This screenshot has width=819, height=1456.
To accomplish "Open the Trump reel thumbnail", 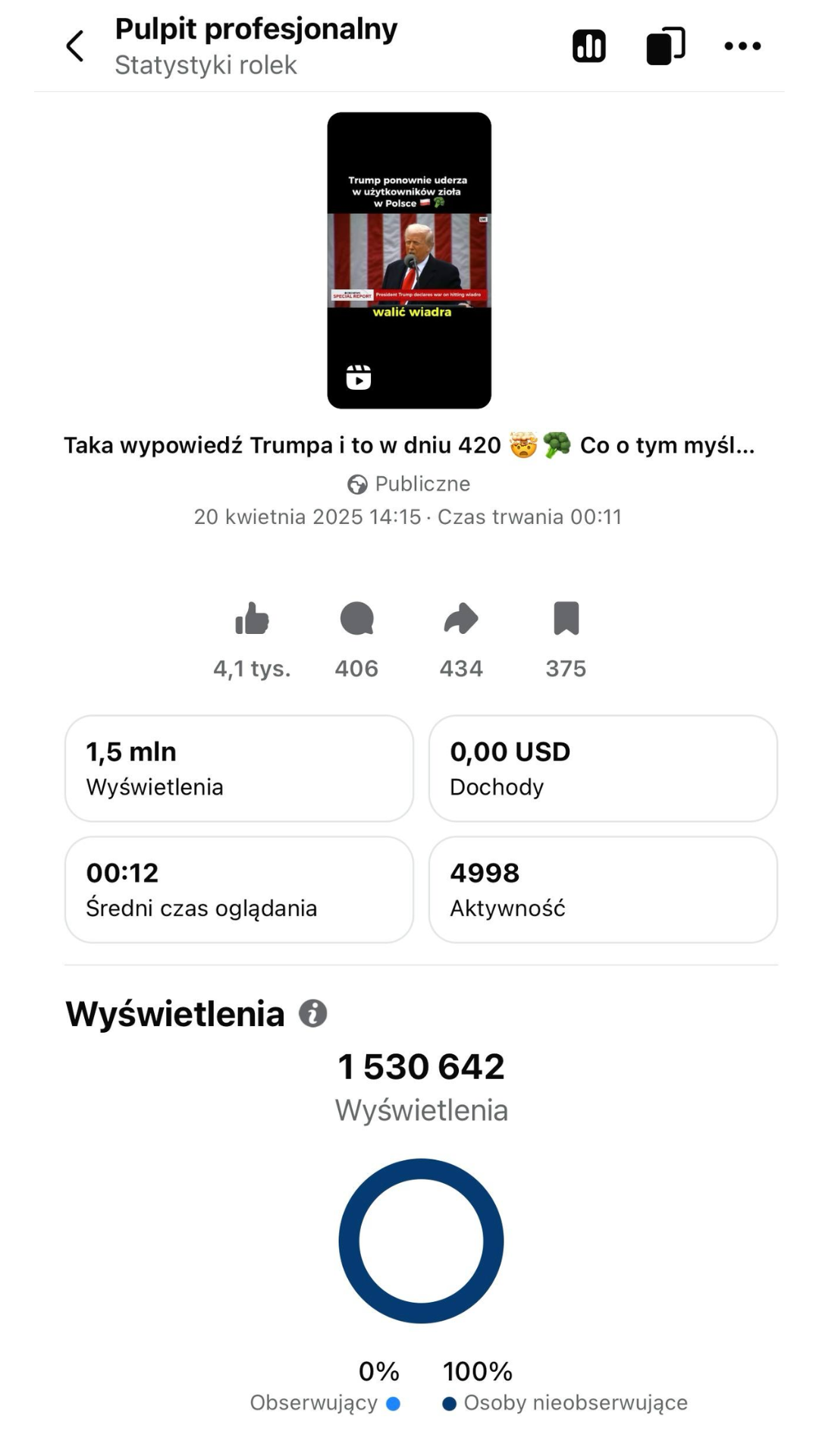I will coord(409,260).
